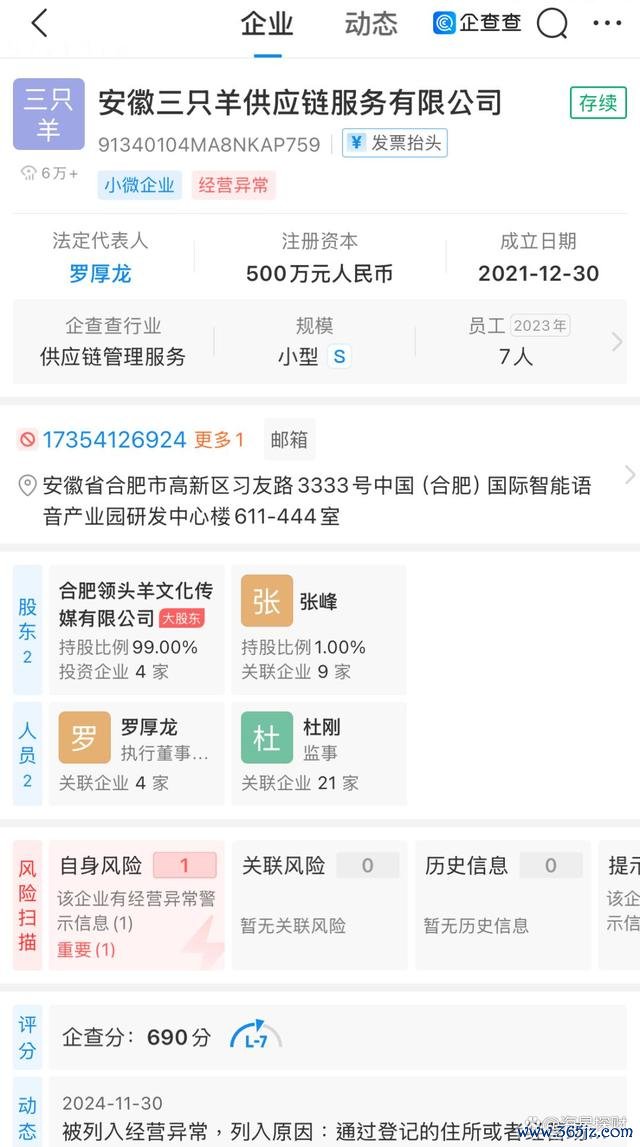Open the three-dot overflow menu
Image resolution: width=640 pixels, height=1147 pixels.
pyautogui.click(x=607, y=24)
